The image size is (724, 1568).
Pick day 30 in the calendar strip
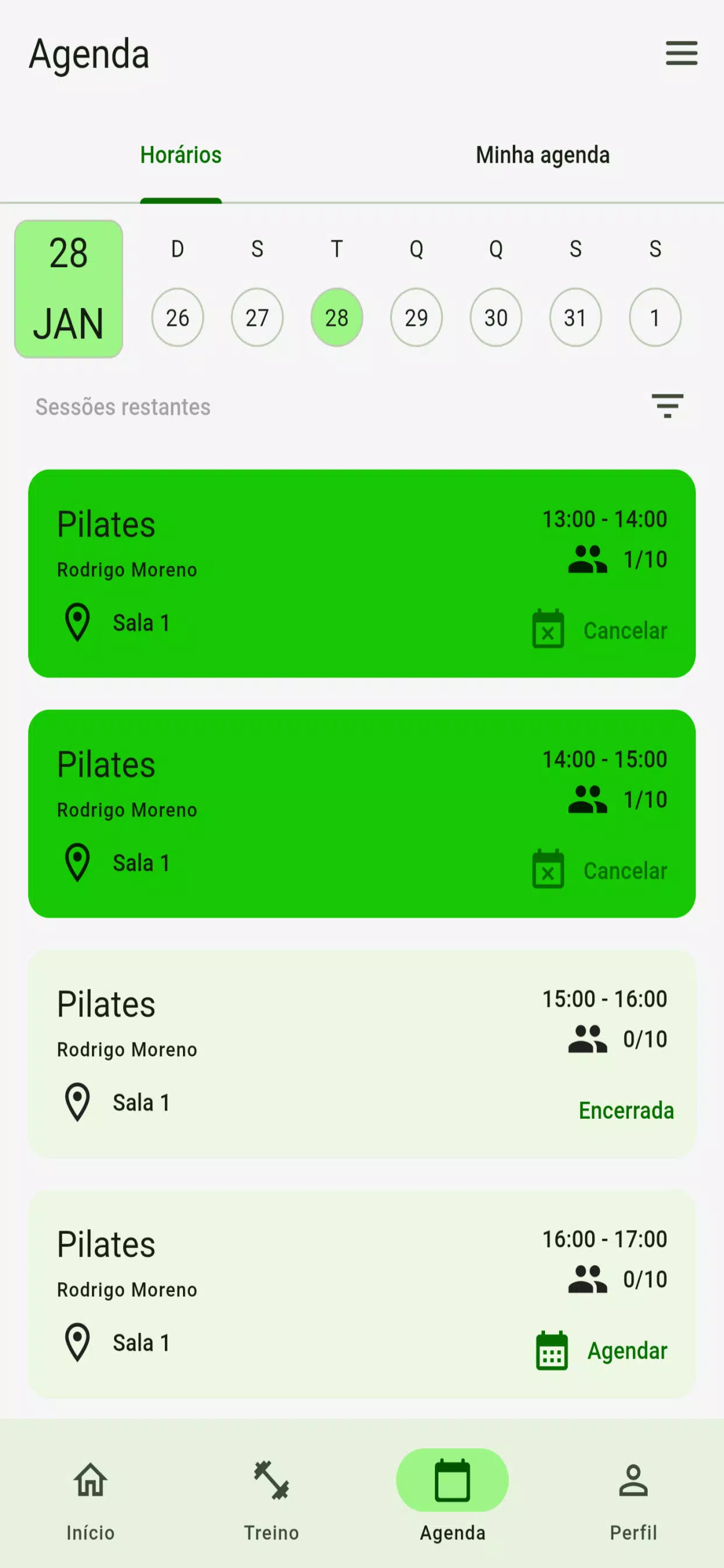[496, 317]
